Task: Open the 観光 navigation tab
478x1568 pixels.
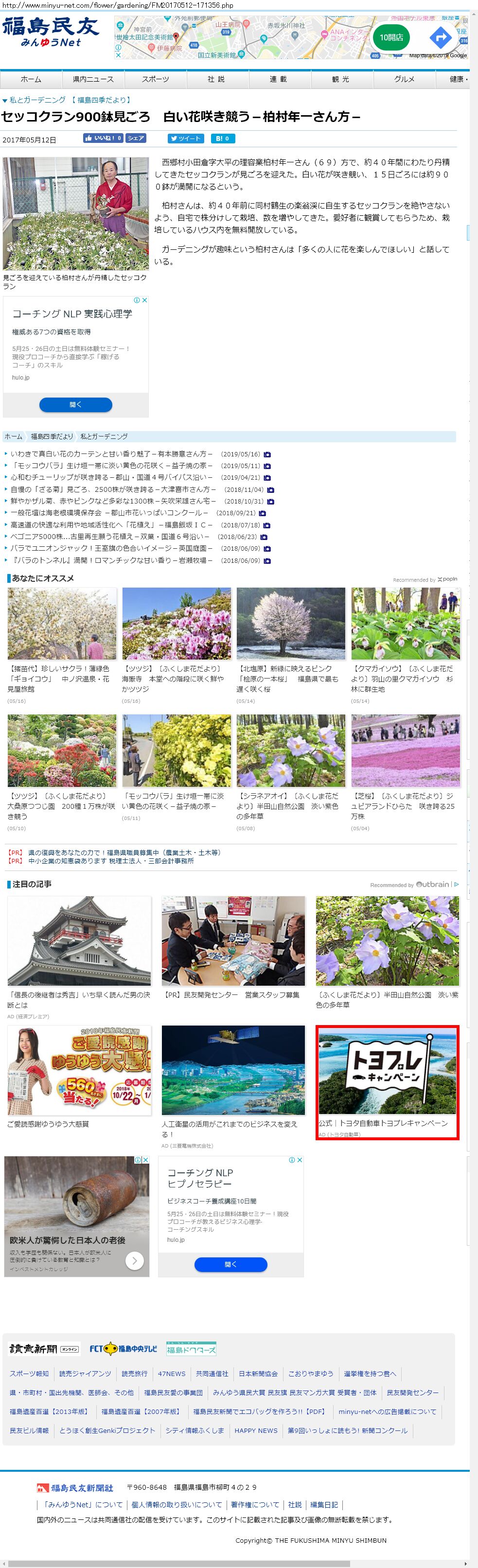Action: pos(340,79)
